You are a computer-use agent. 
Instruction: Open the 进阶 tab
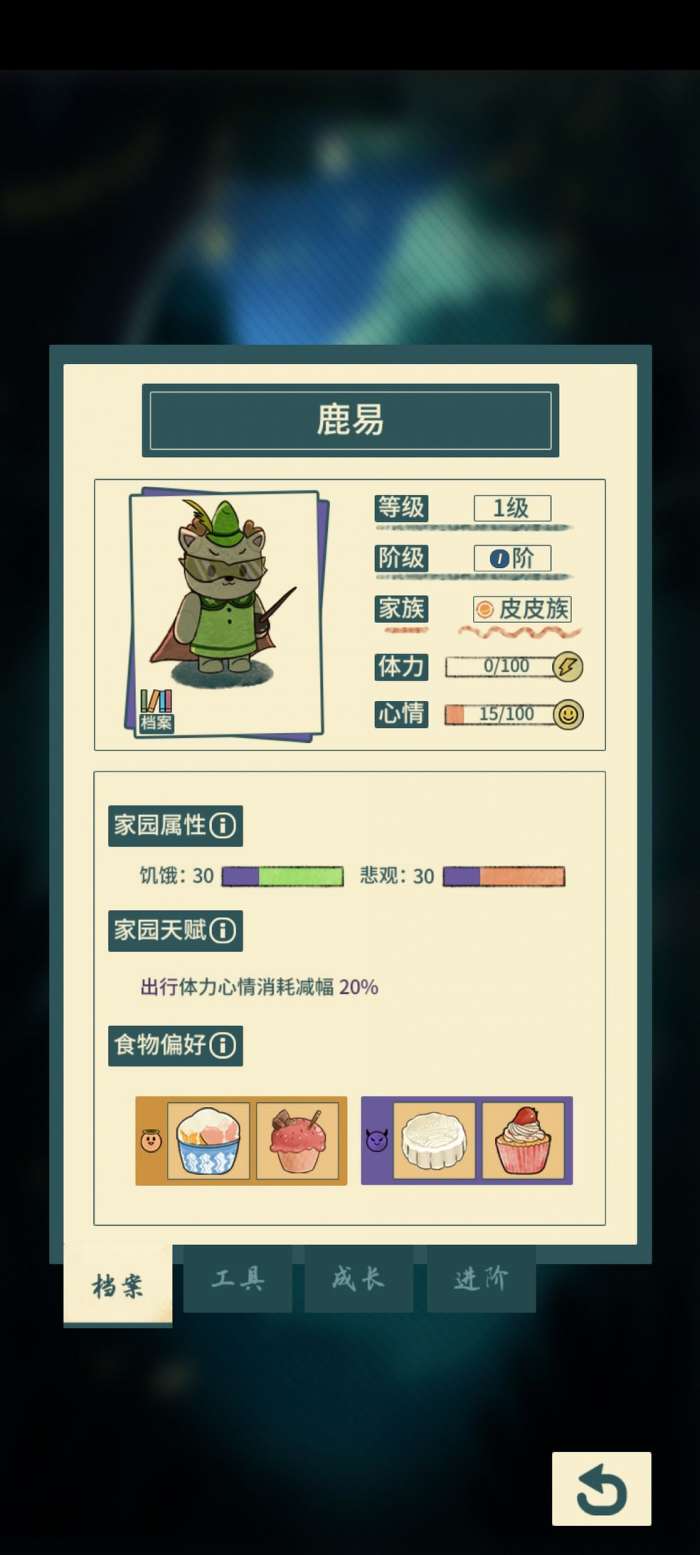pos(481,1279)
